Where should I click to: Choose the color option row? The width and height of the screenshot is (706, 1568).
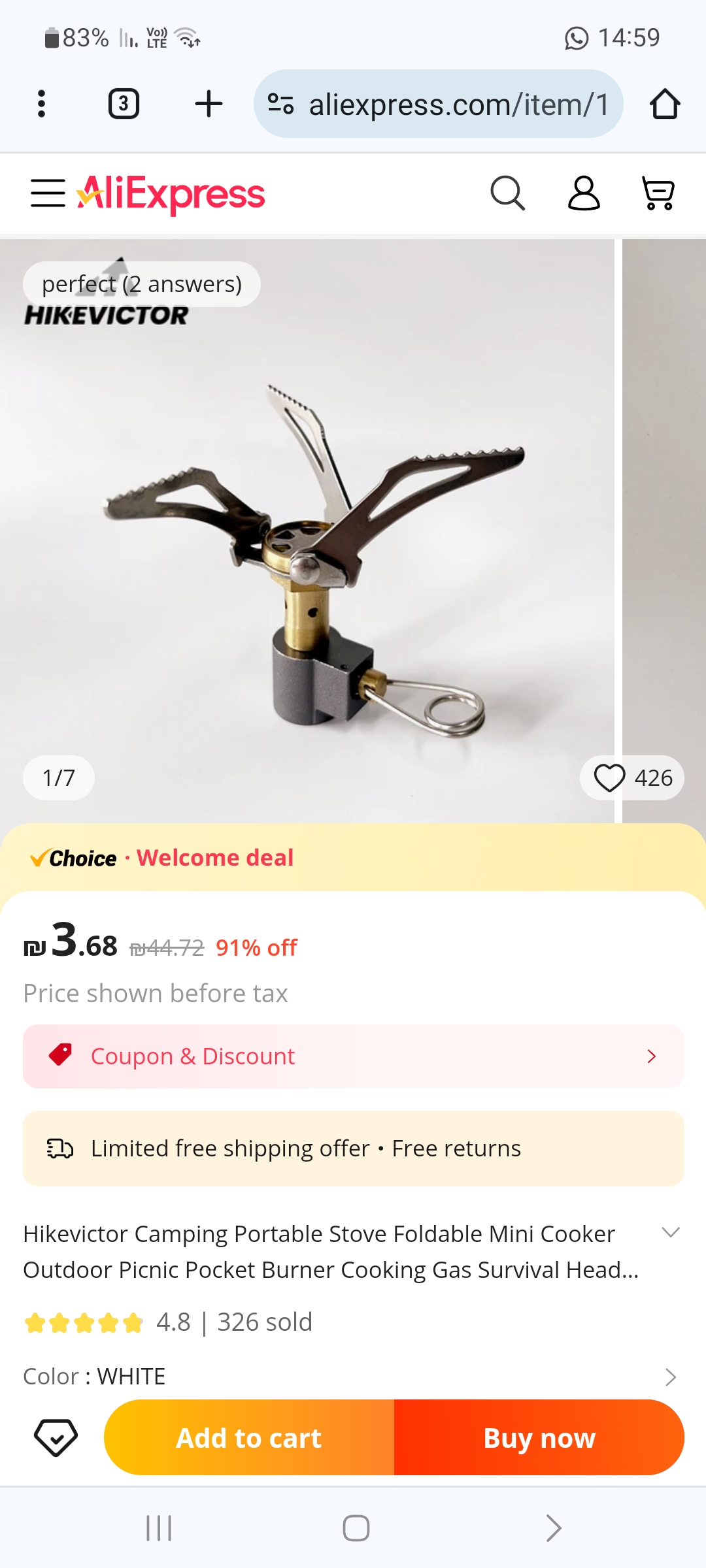coord(353,1377)
